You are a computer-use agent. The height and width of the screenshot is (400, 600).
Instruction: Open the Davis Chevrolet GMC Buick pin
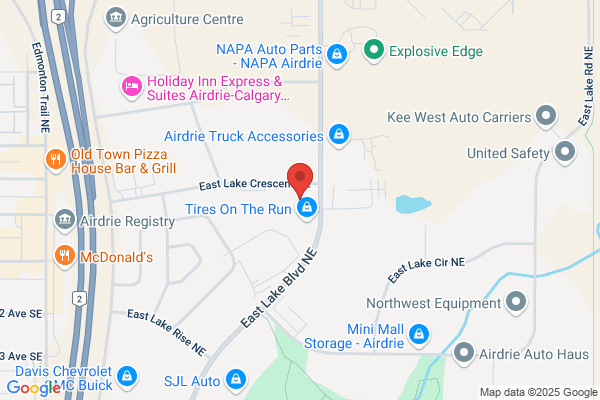[x=127, y=377]
